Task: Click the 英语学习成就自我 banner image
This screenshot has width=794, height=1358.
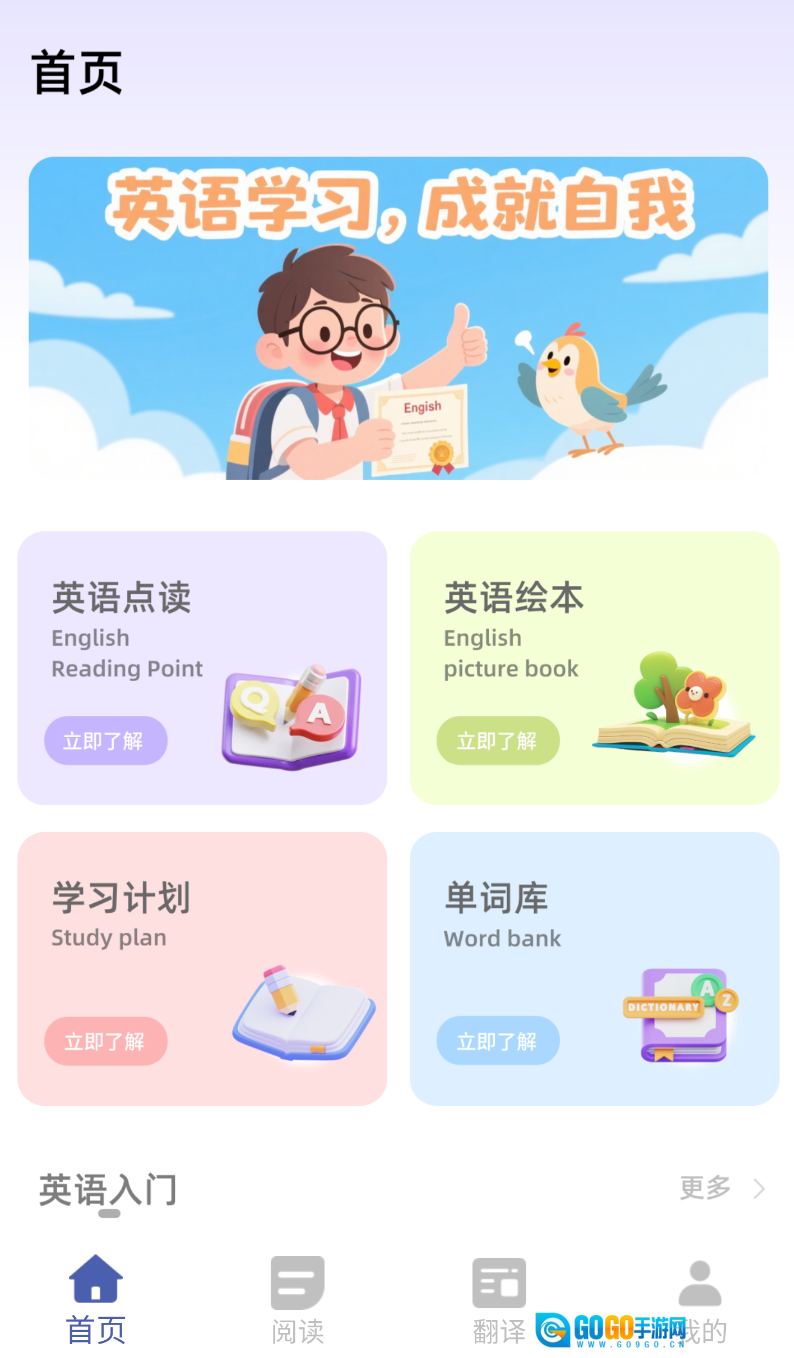Action: pyautogui.click(x=397, y=318)
